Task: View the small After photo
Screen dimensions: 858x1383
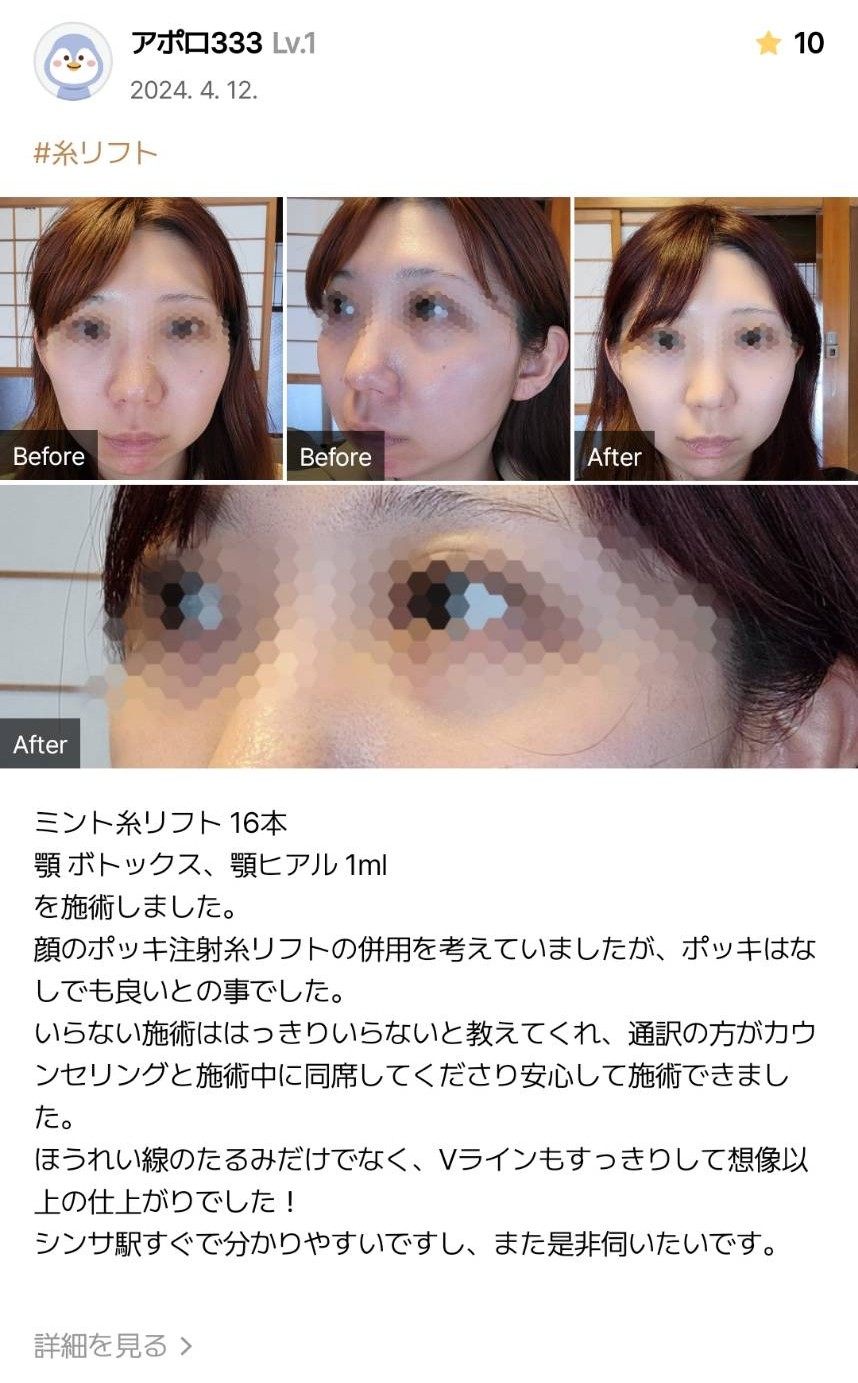Action: pyautogui.click(x=715, y=339)
